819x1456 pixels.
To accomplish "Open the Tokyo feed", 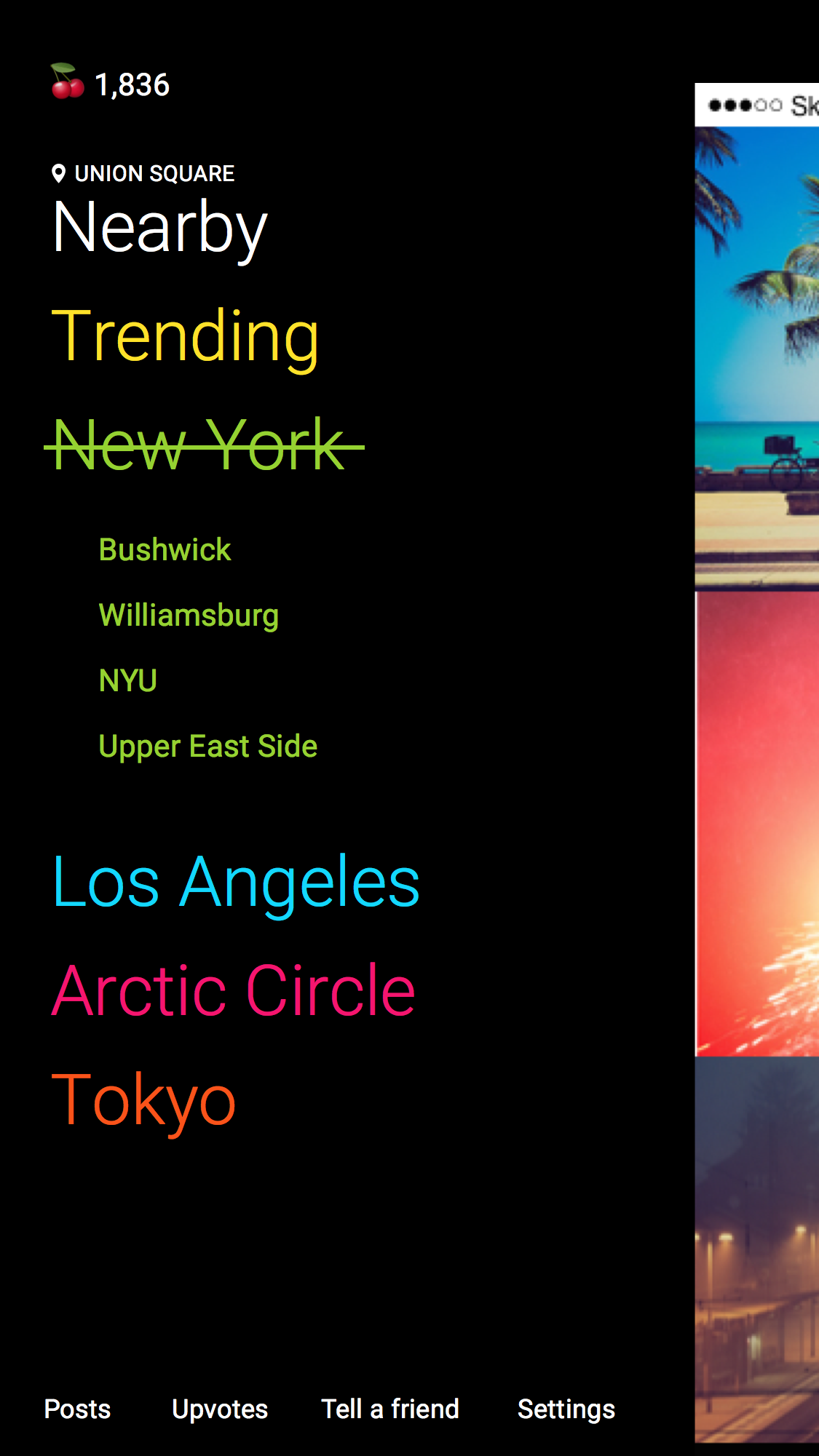I will (x=144, y=1100).
